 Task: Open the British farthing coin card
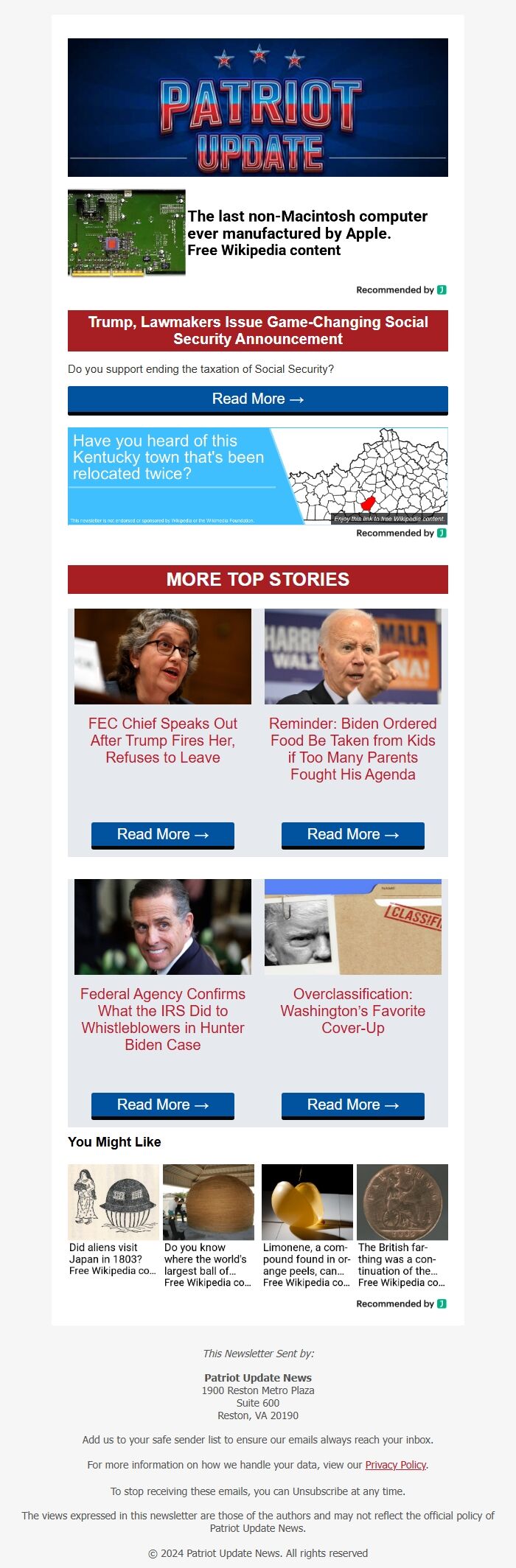point(402,1225)
